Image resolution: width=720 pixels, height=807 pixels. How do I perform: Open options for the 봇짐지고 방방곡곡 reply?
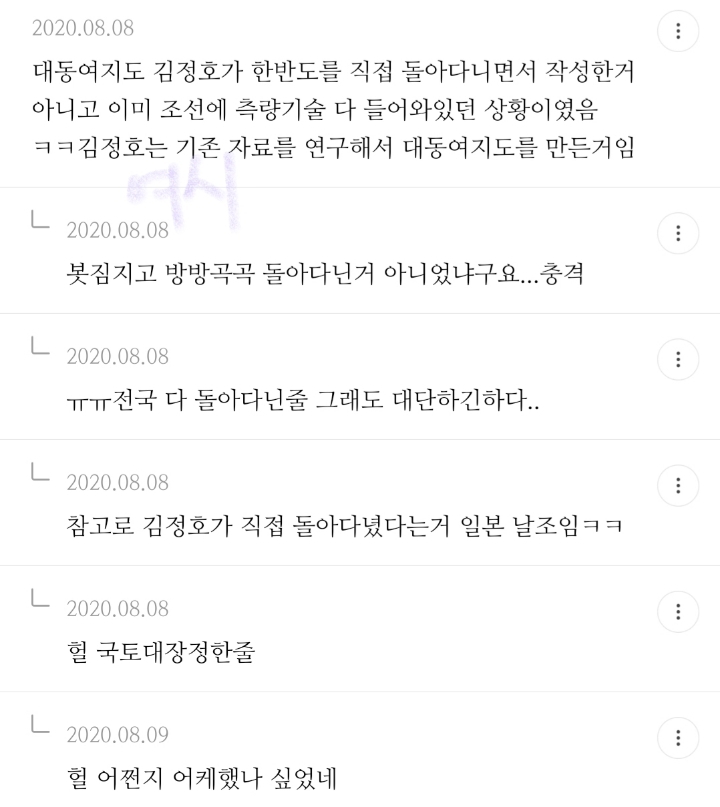click(679, 233)
